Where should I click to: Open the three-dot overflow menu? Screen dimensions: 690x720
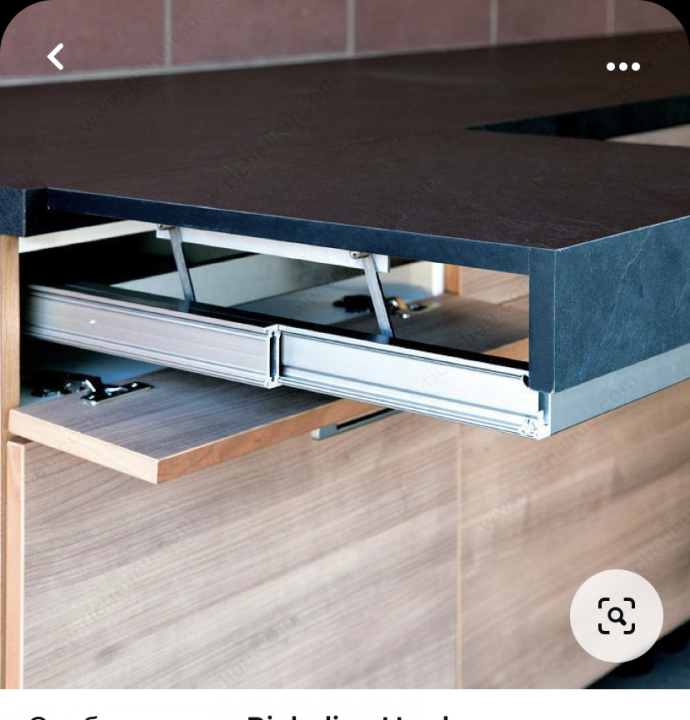point(622,67)
